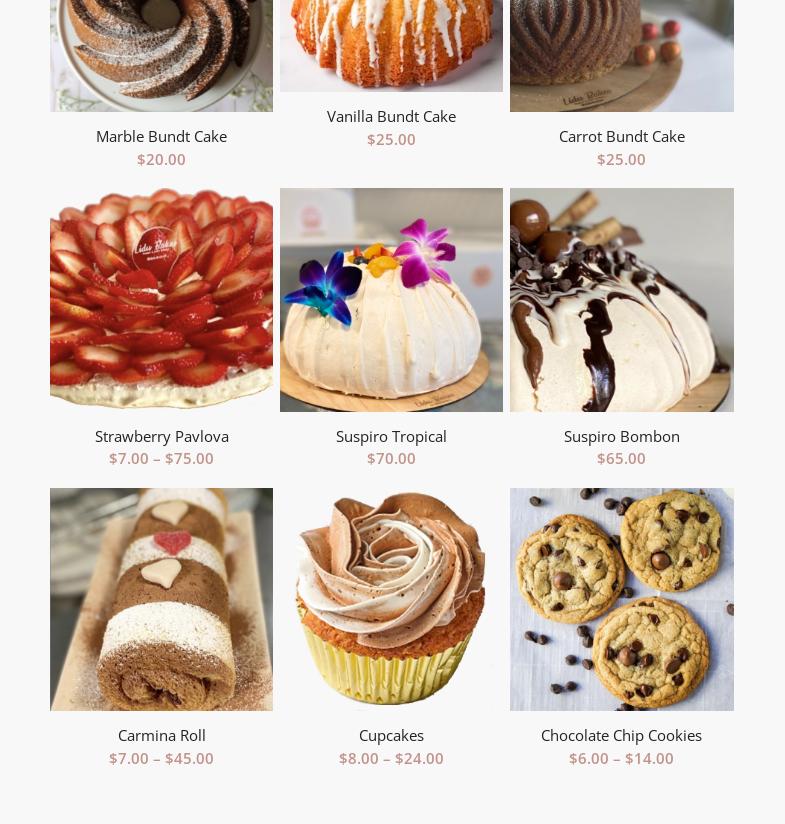View the Vanilla Bundt Cake product
Screen dimensions: 785x824
click(391, 116)
